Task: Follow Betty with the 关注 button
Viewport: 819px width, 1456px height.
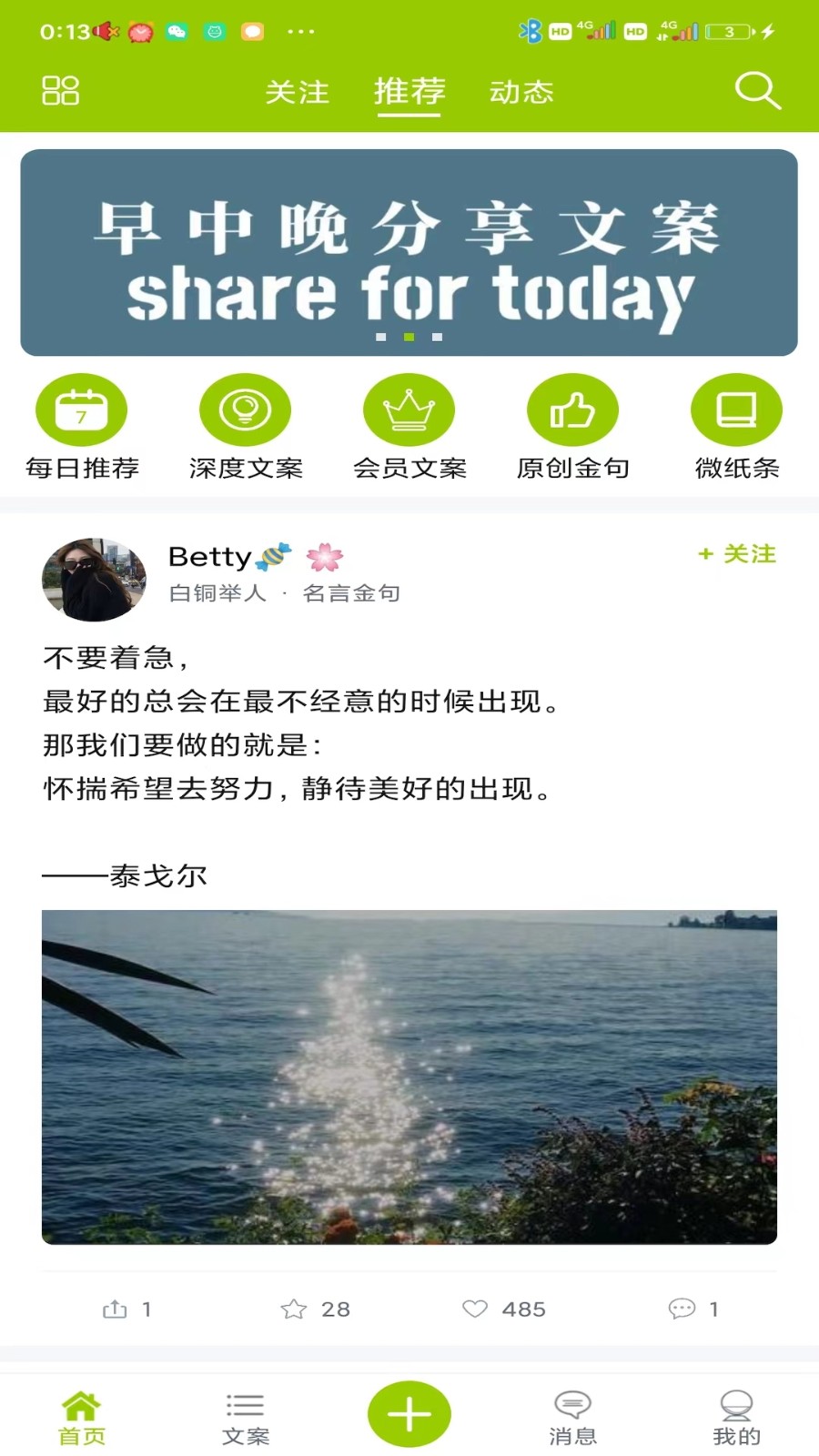Action: tap(737, 554)
